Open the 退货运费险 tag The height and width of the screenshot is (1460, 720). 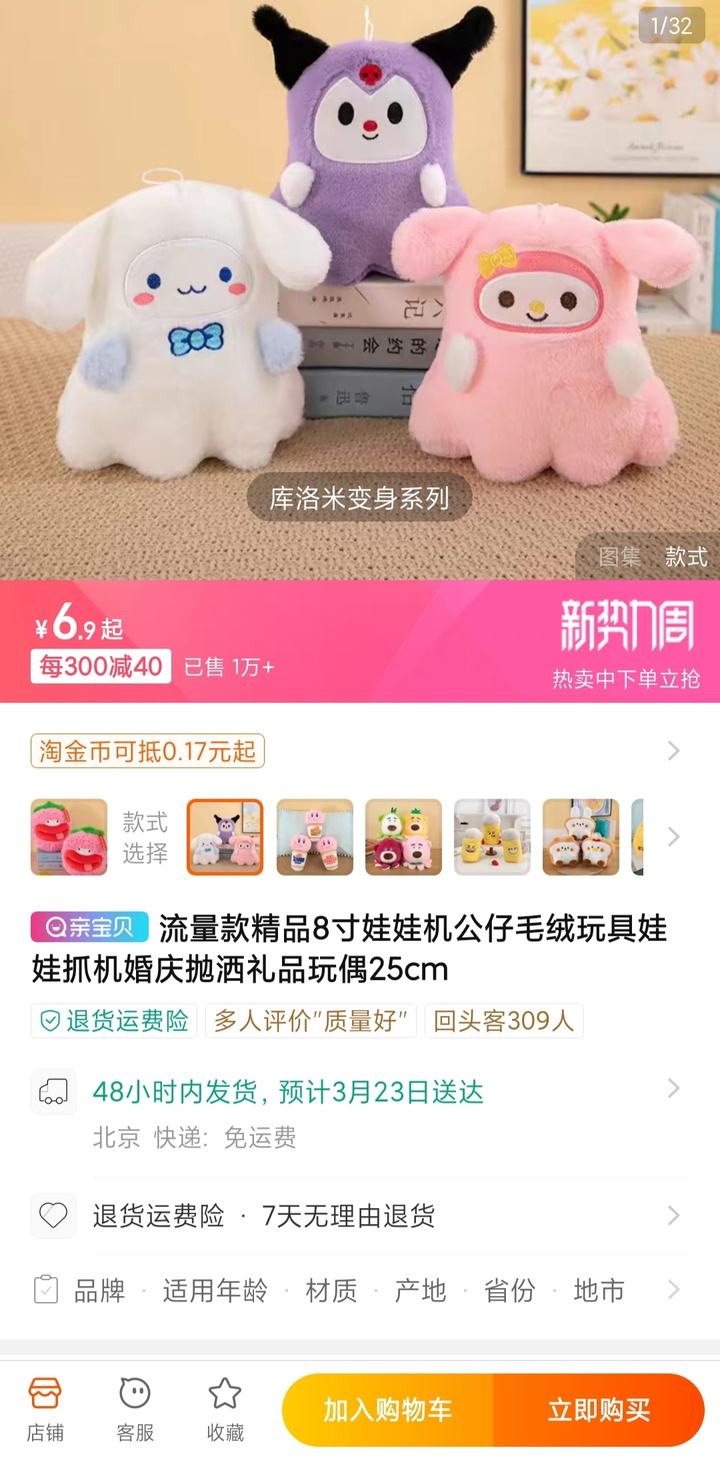pyautogui.click(x=114, y=1021)
